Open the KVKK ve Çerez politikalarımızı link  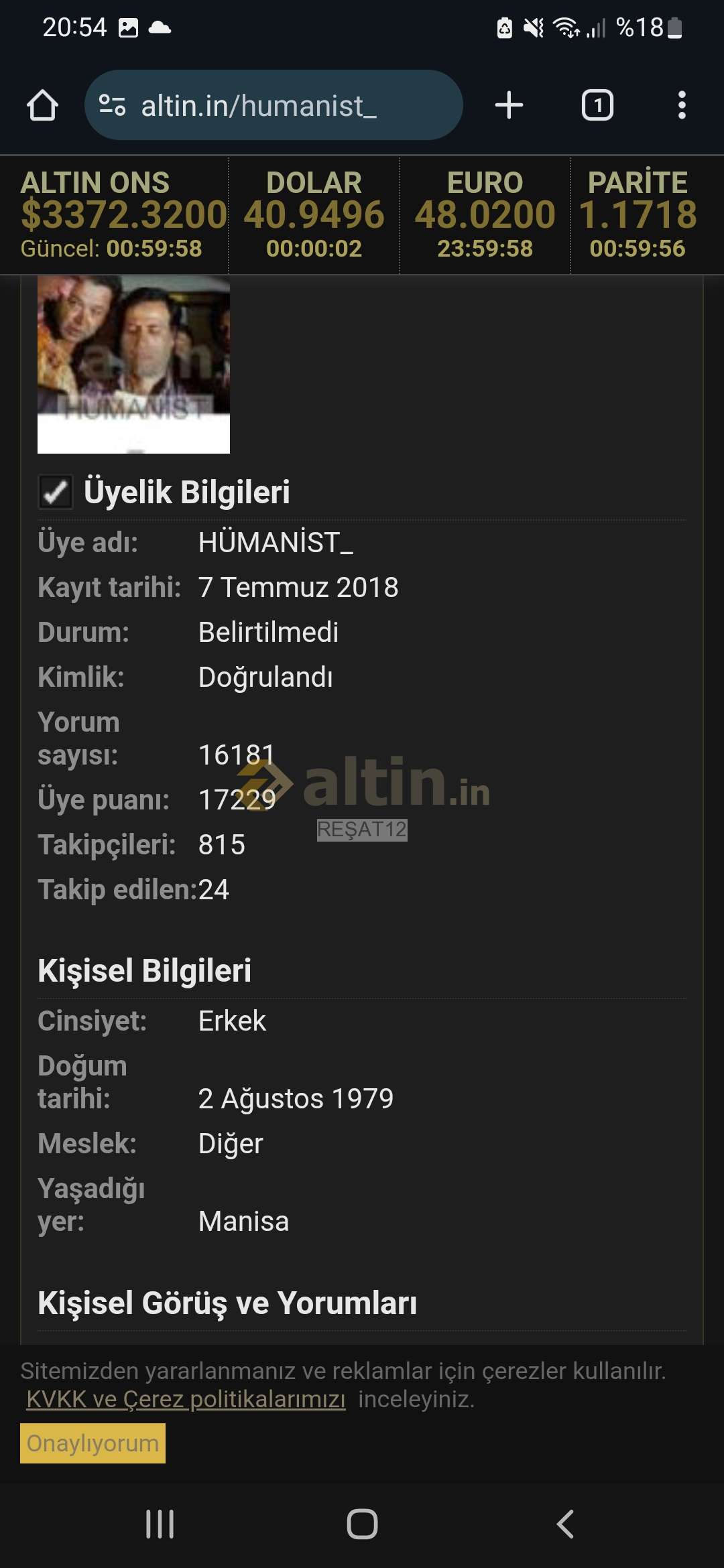186,1399
